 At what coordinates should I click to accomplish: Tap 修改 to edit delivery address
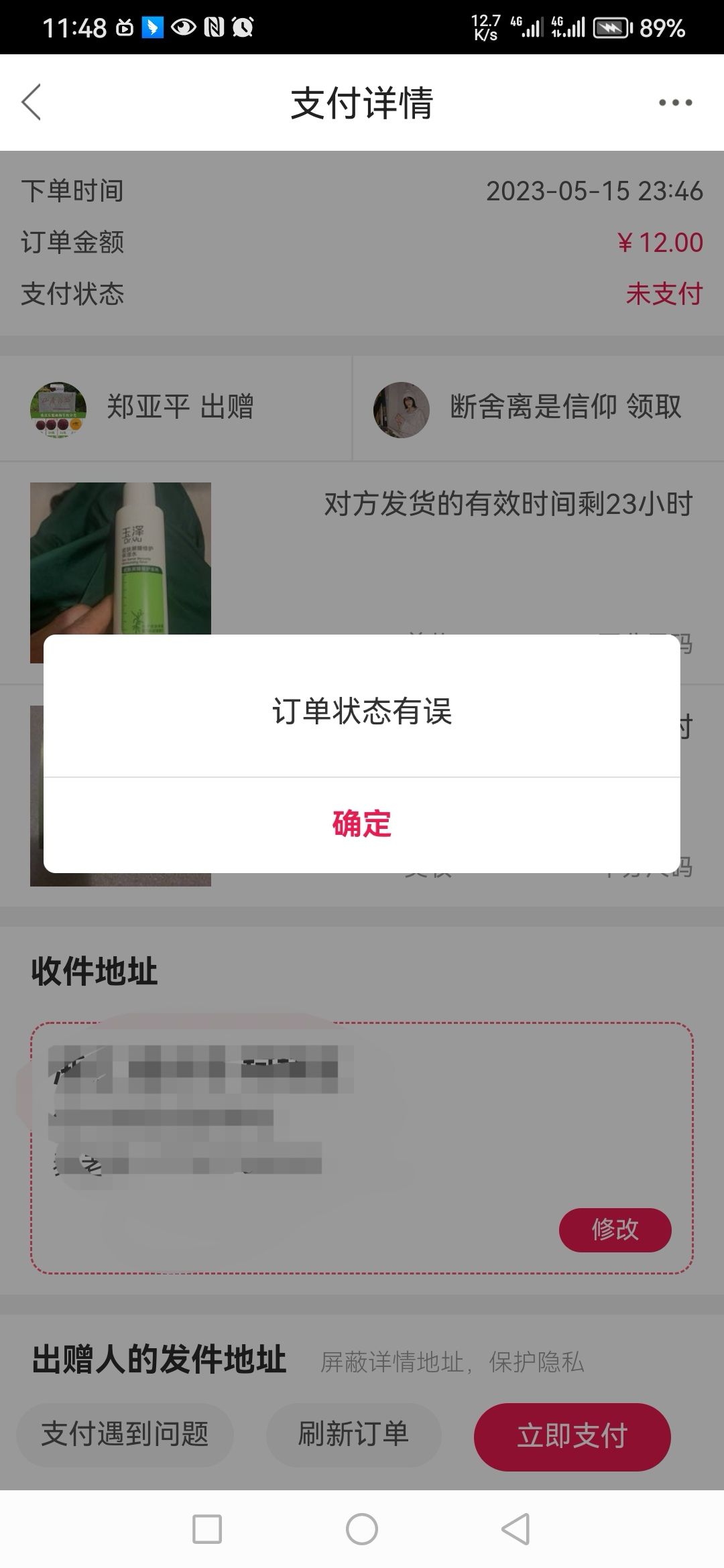pos(615,1230)
